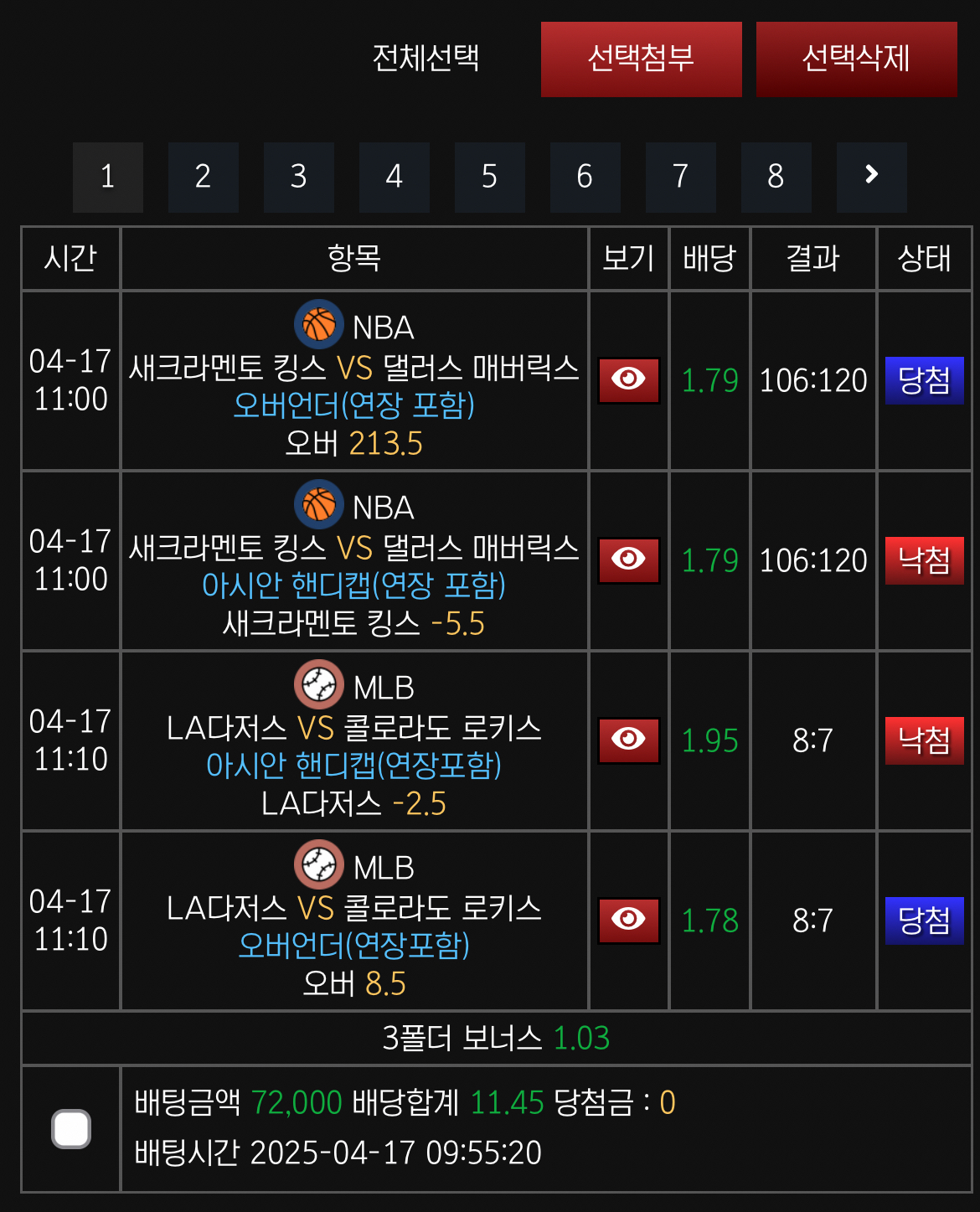980x1212 pixels.
Task: Tap 전체선택 to select all bets
Action: pos(426,59)
